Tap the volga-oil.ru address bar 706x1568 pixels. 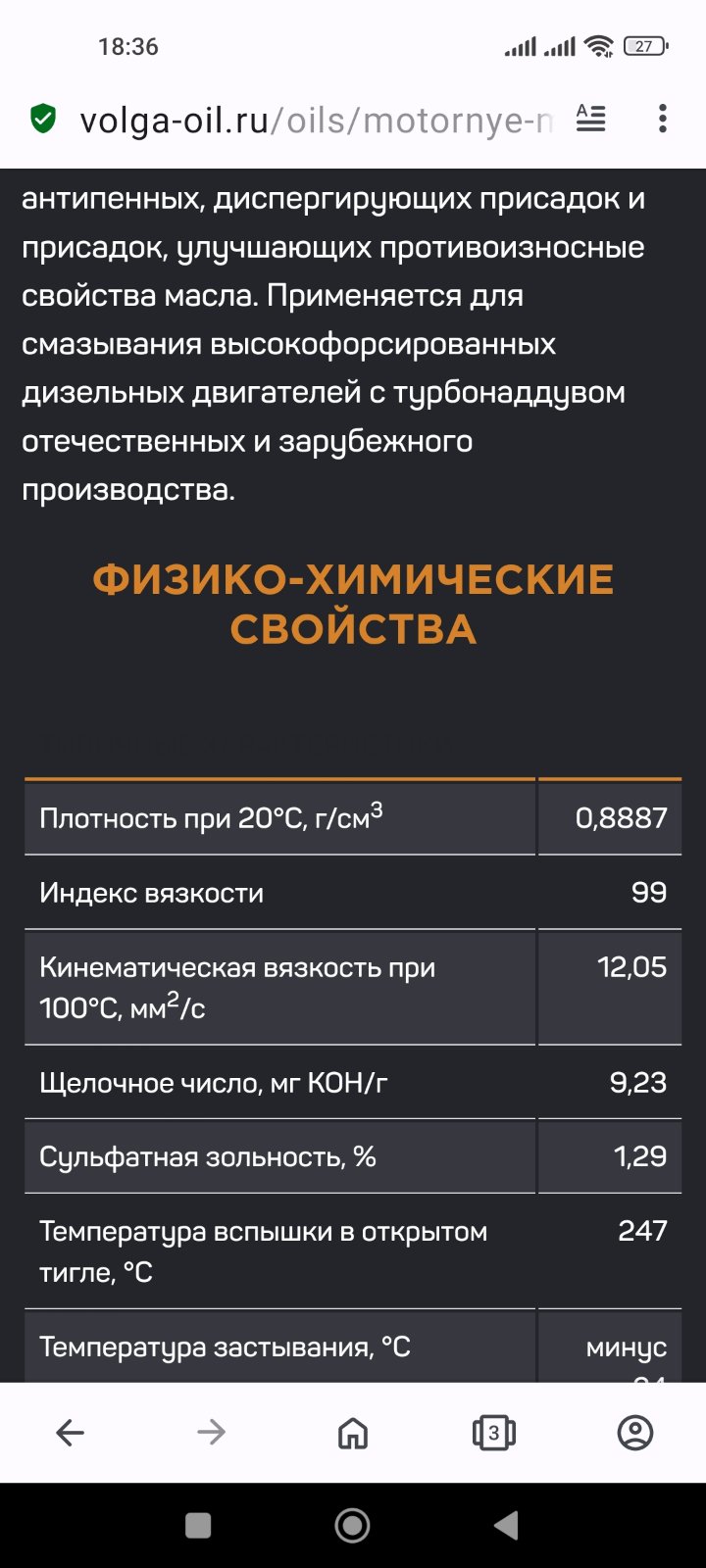[x=316, y=120]
